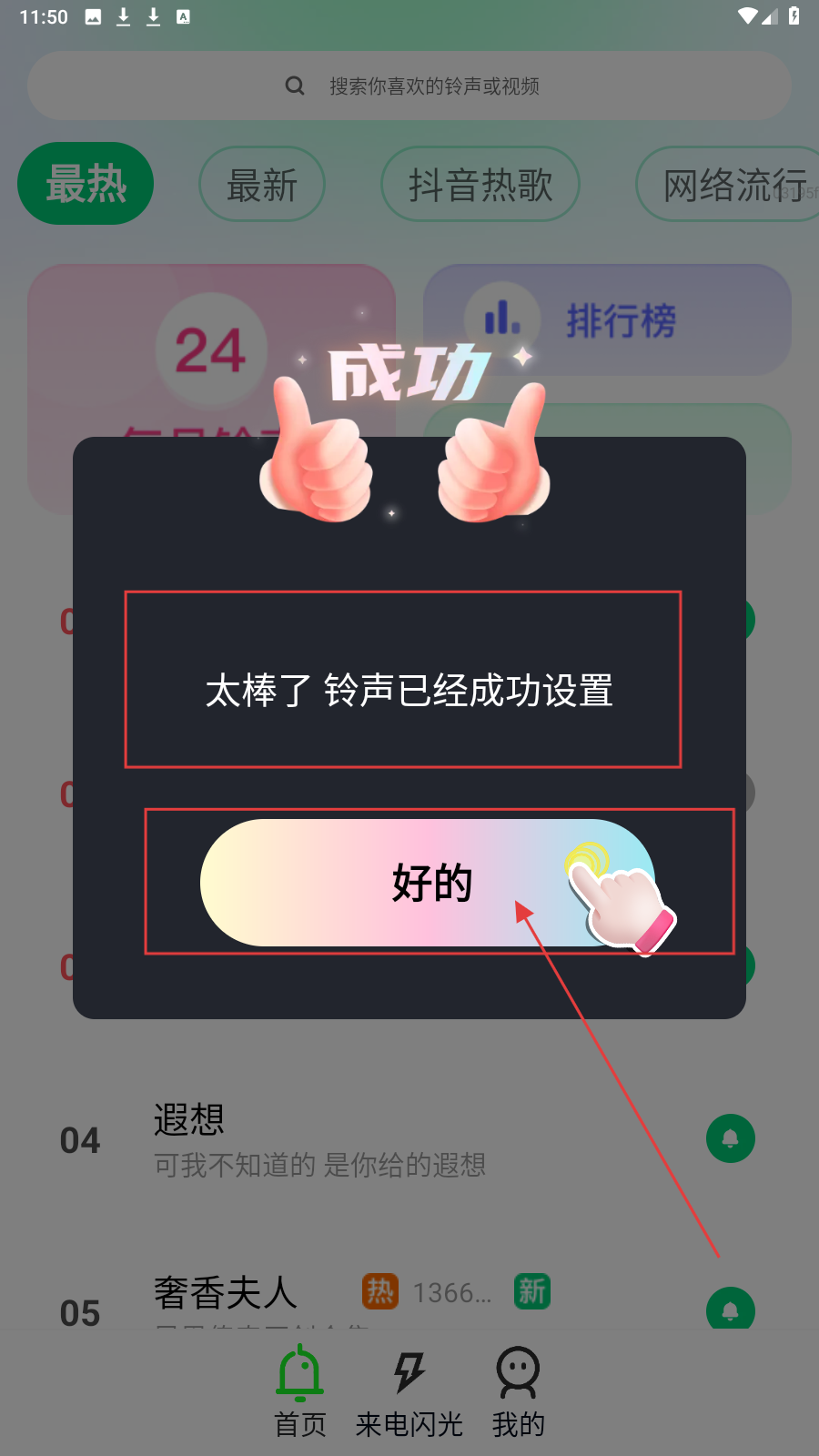The width and height of the screenshot is (819, 1456).
Task: Show the 抖音热歌 category
Action: (480, 185)
